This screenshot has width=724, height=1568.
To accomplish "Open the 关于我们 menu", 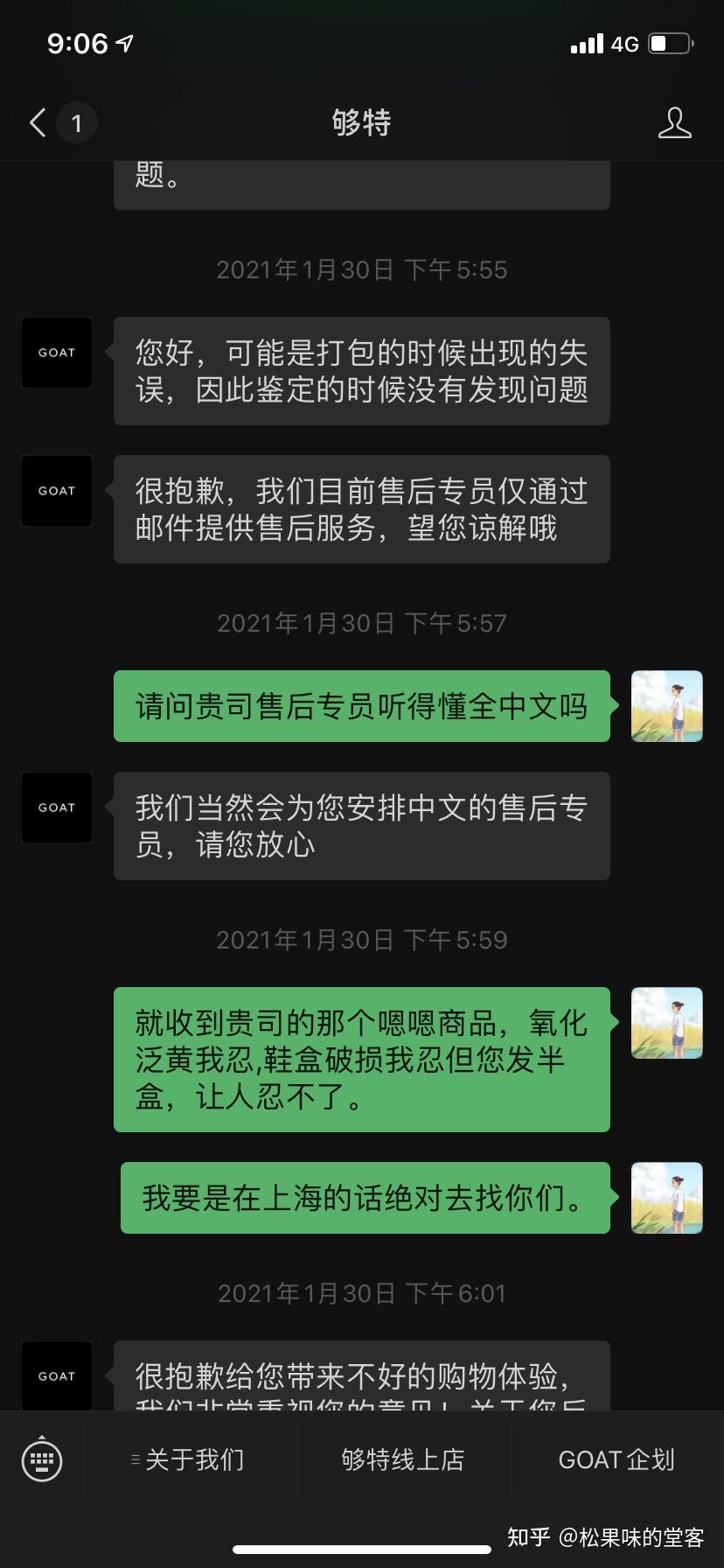I will pyautogui.click(x=191, y=1459).
